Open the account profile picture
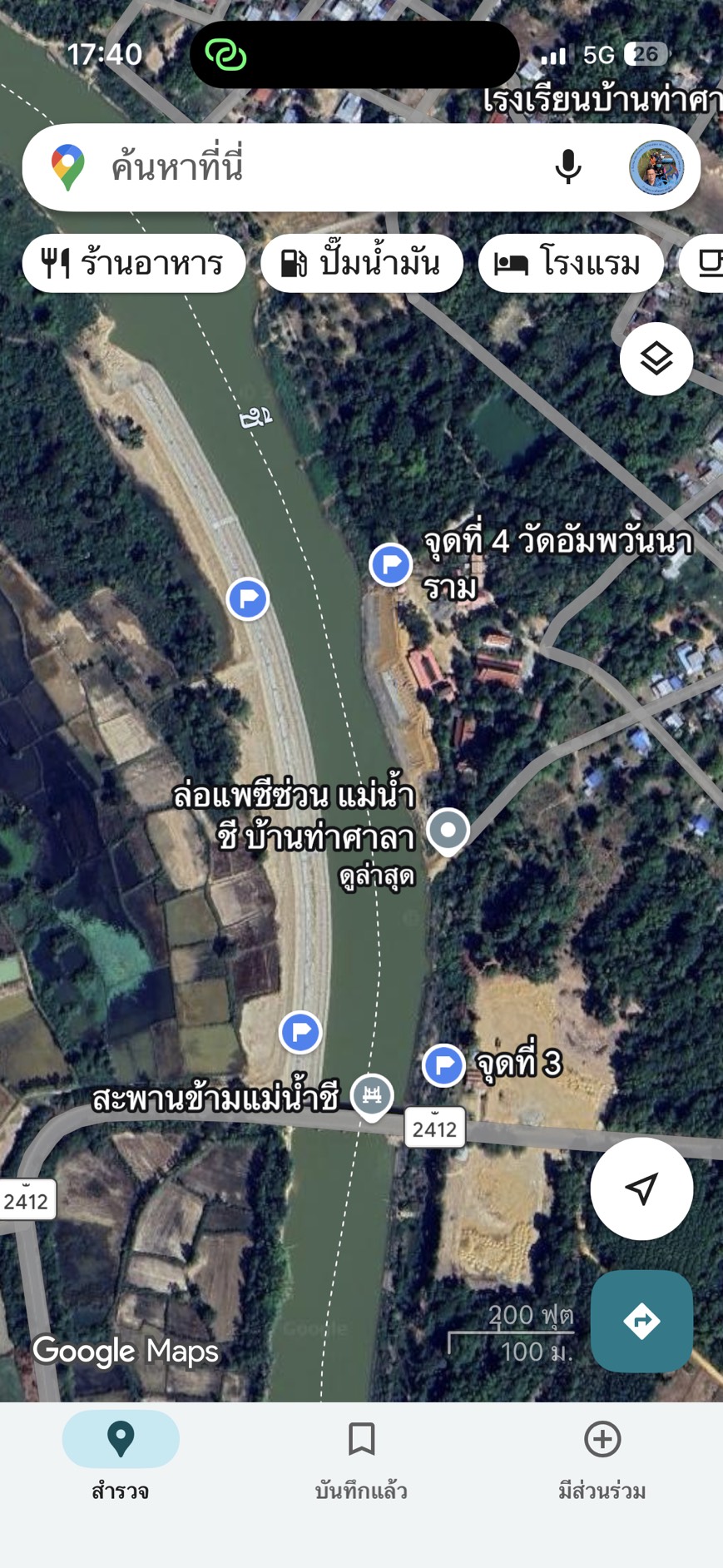Image resolution: width=723 pixels, height=1568 pixels. pos(656,167)
